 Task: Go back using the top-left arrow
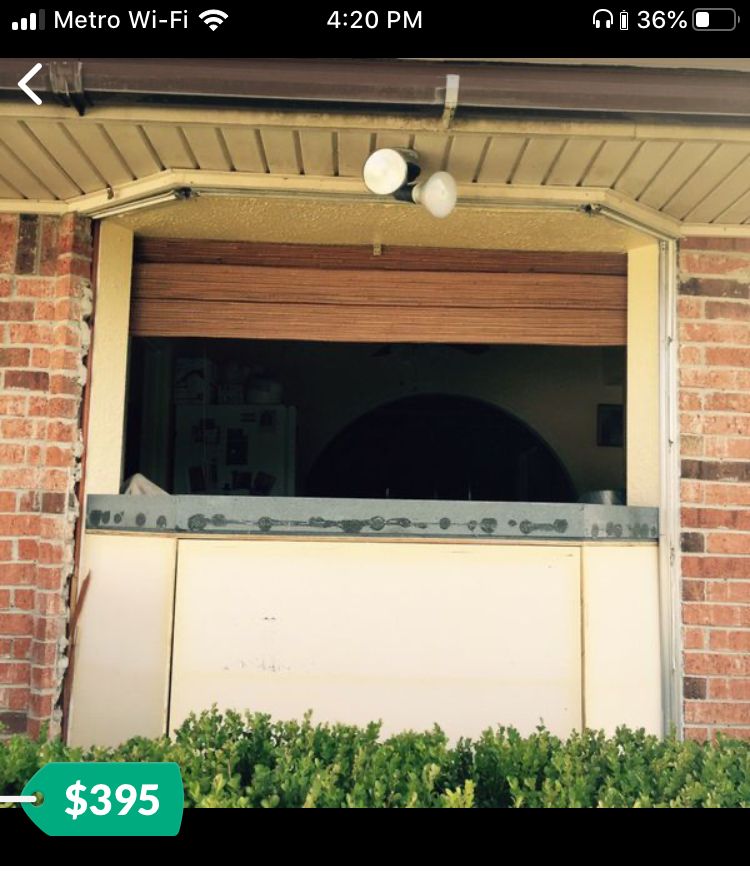coord(31,84)
